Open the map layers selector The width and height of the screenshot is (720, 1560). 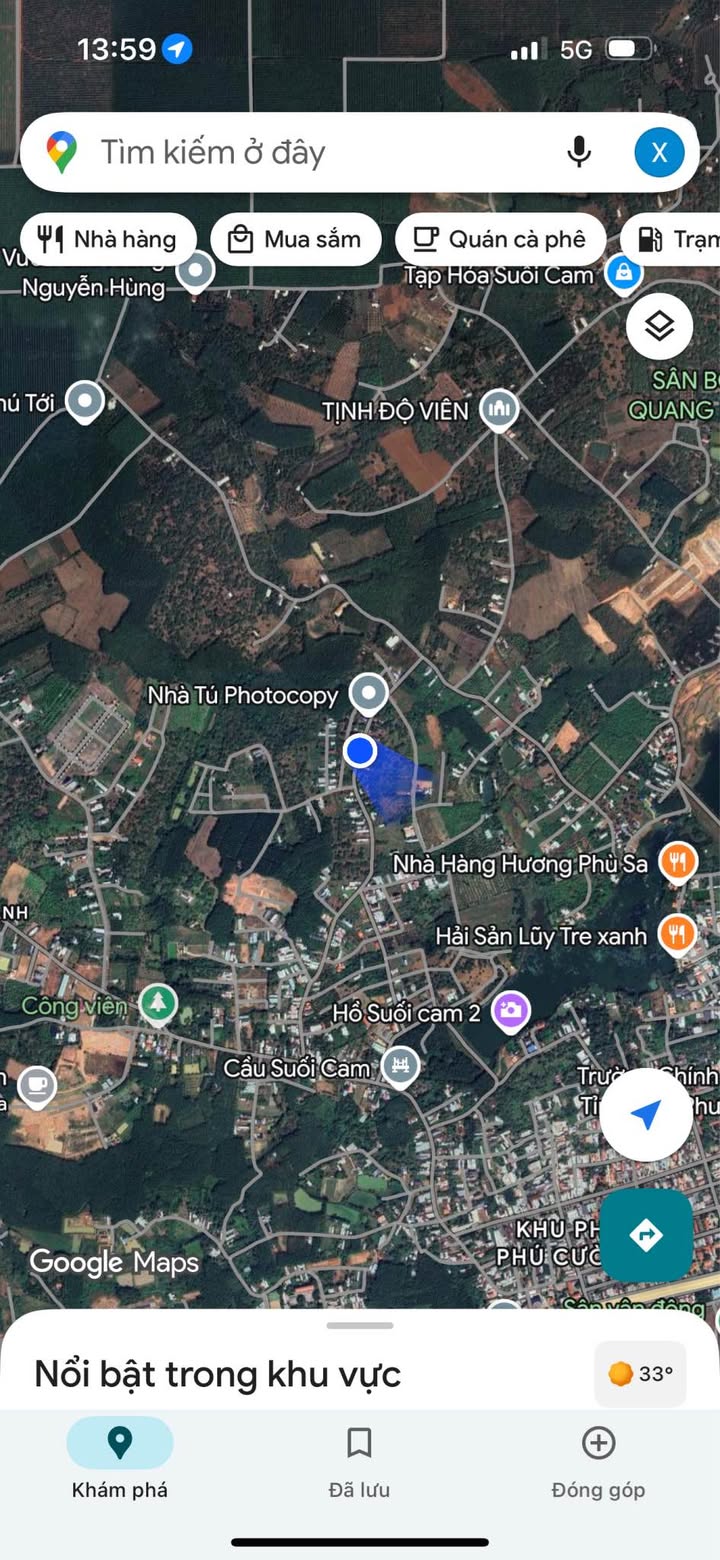click(659, 326)
